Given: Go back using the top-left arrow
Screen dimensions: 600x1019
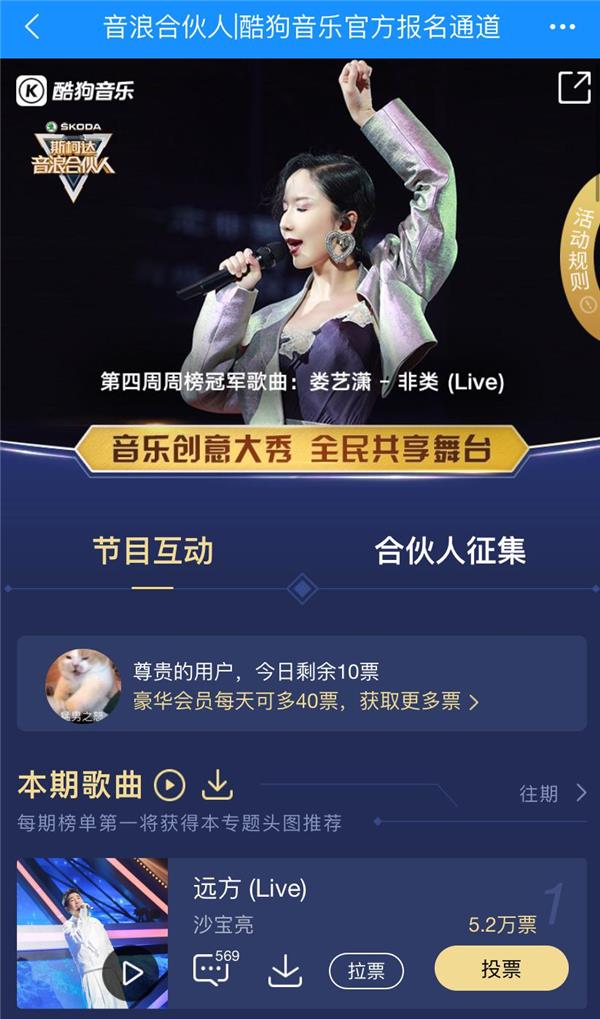Looking at the screenshot, I should [x=32, y=27].
